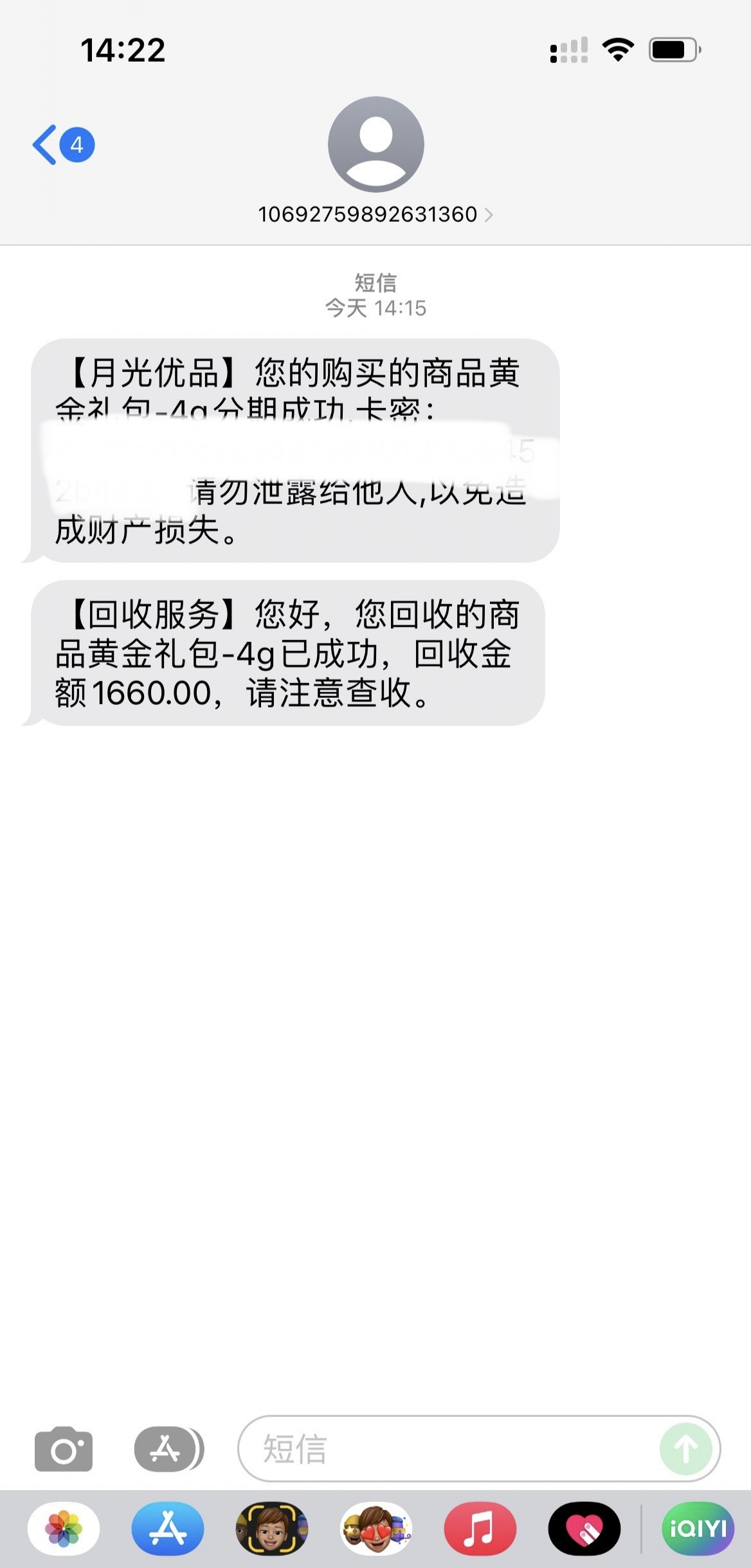Screen dimensions: 751x1568
Task: Open the iQIYI iMessage app
Action: pos(698,1529)
